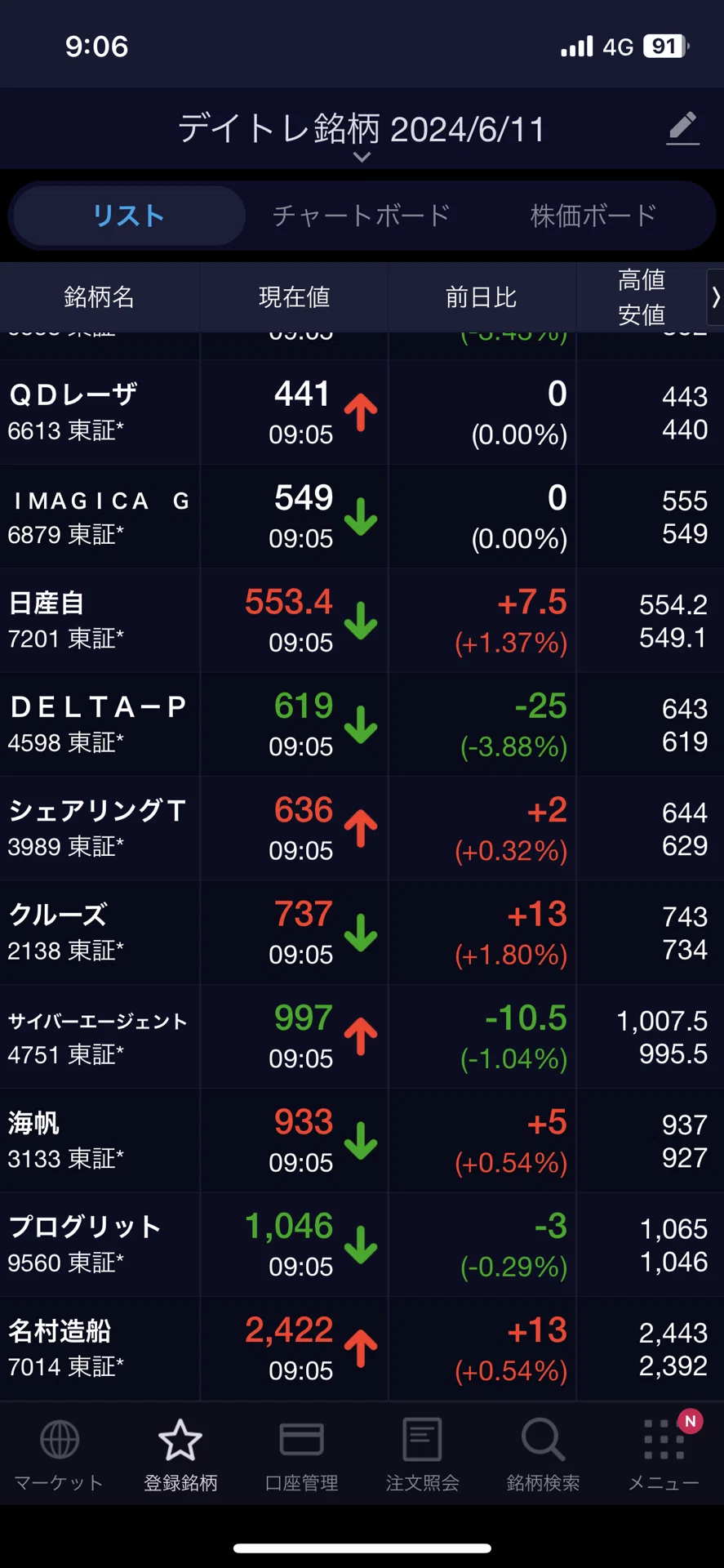Tap the pencil edit icon
The image size is (724, 1568).
point(683,129)
